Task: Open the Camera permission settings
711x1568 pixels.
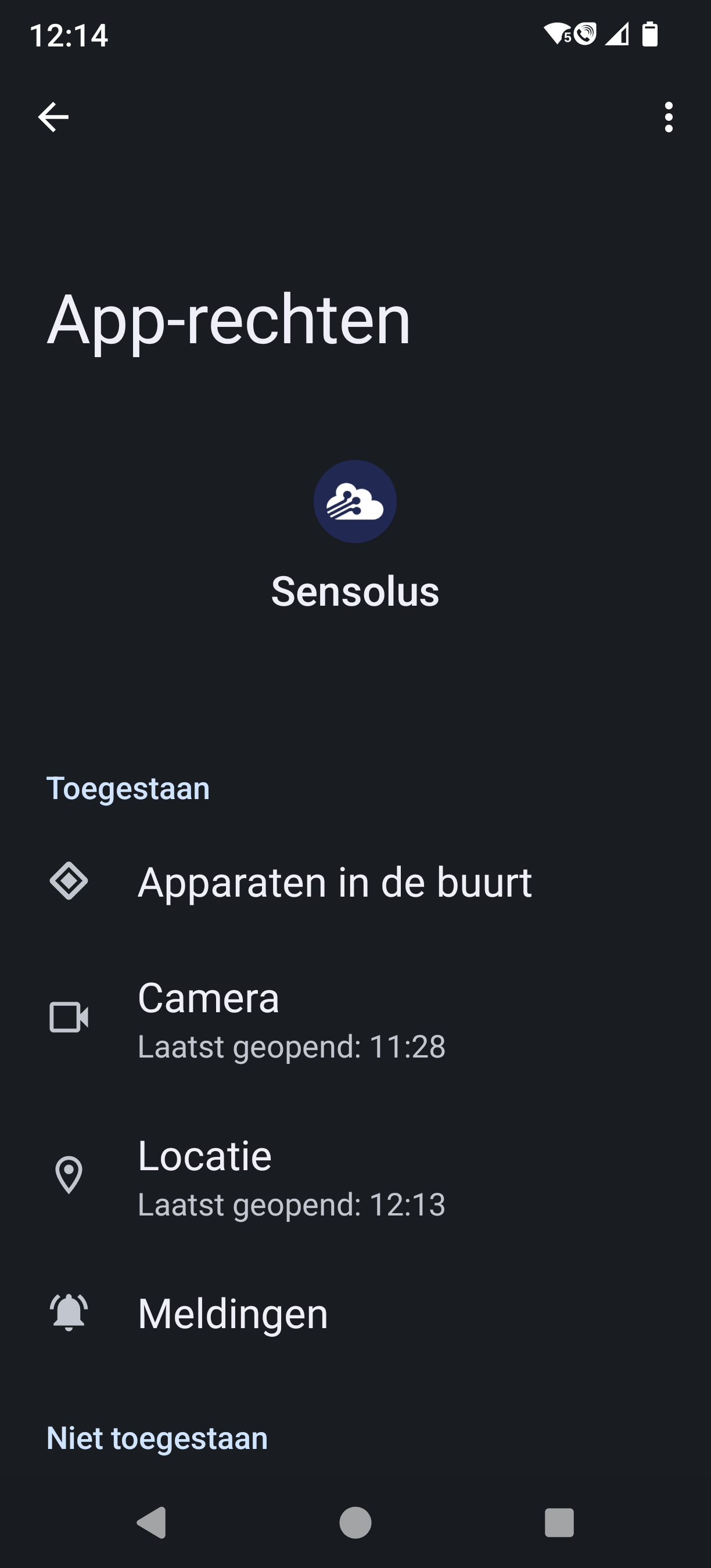Action: coord(355,1019)
